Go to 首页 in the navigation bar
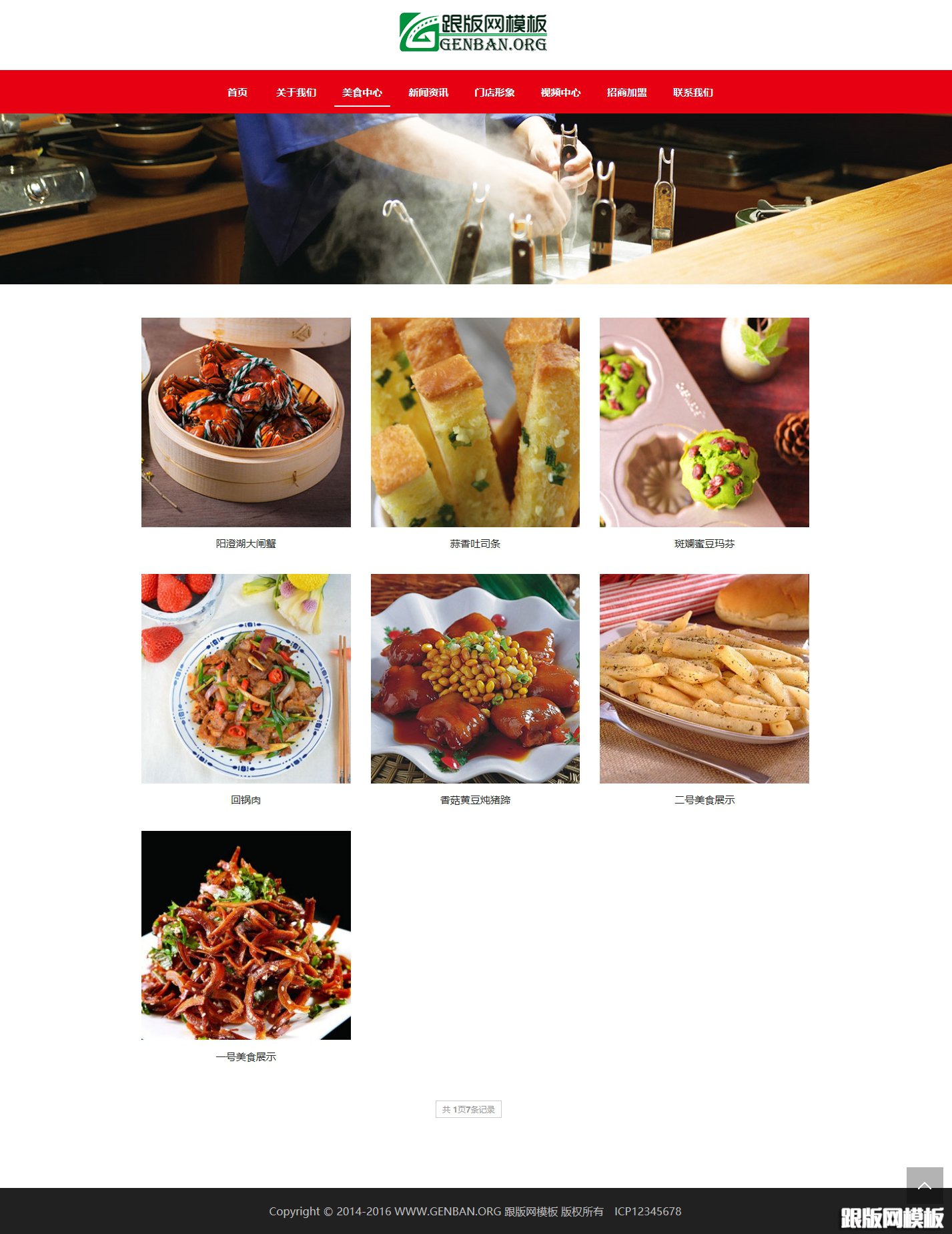The image size is (952, 1234). [x=237, y=92]
